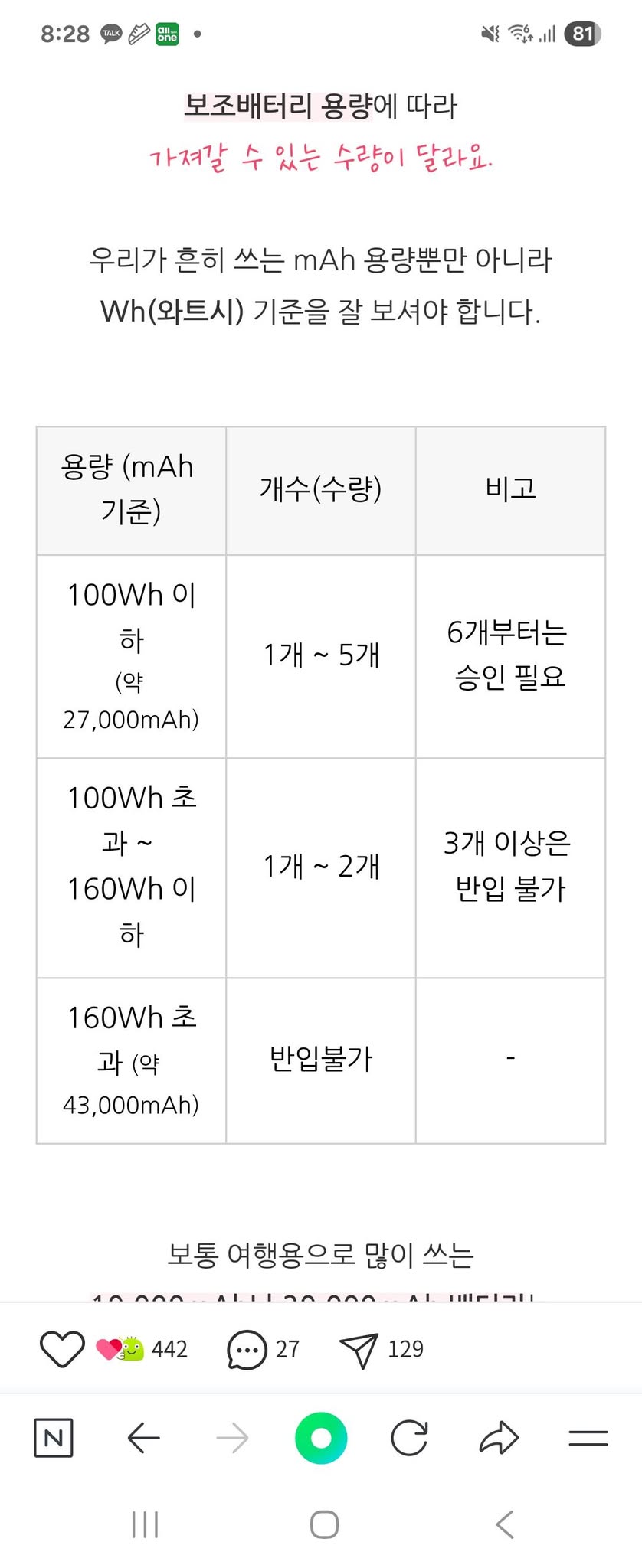Go to the system home screen
The image size is (642, 1568).
coord(324,1524)
